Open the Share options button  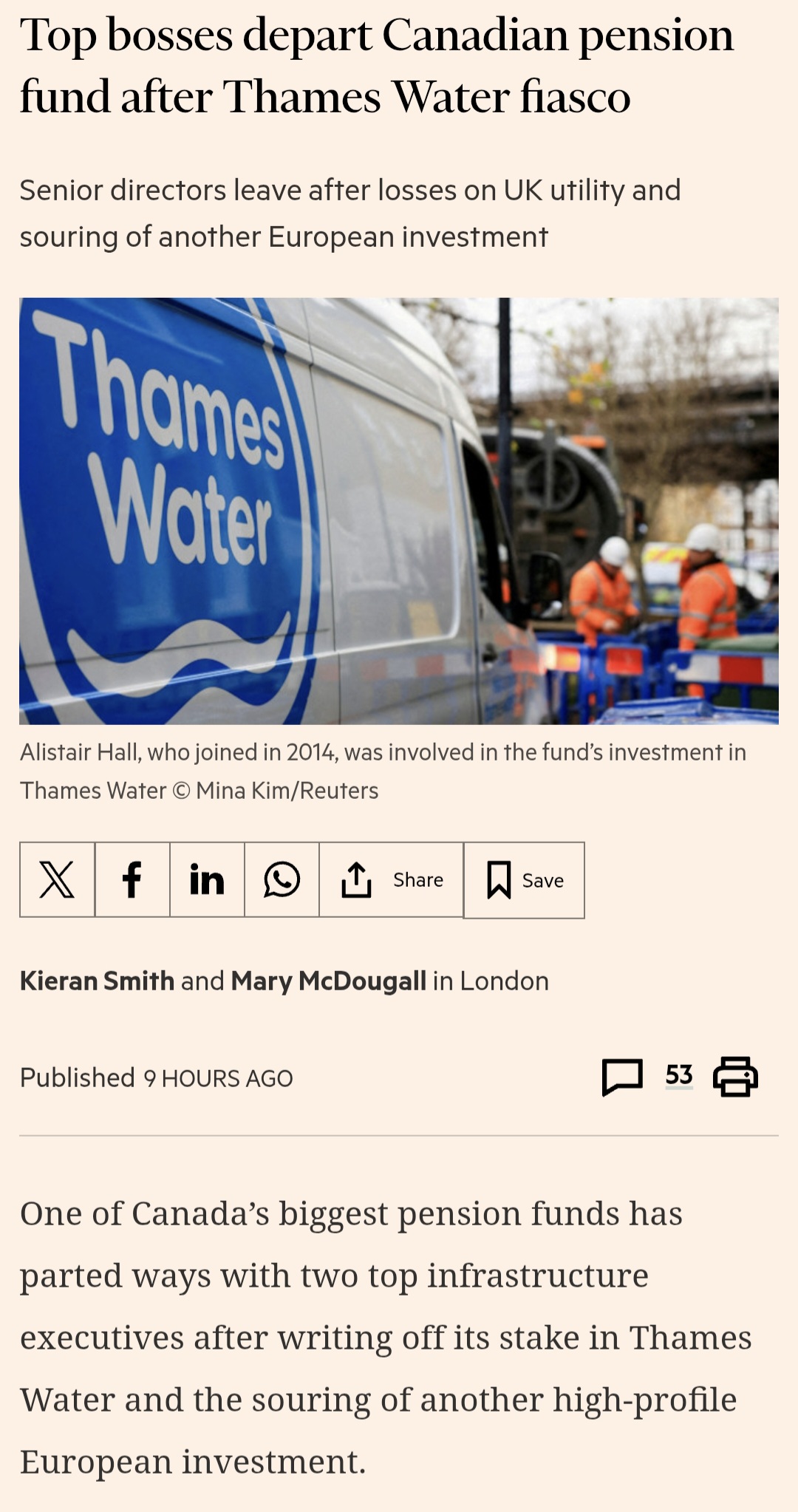click(392, 879)
